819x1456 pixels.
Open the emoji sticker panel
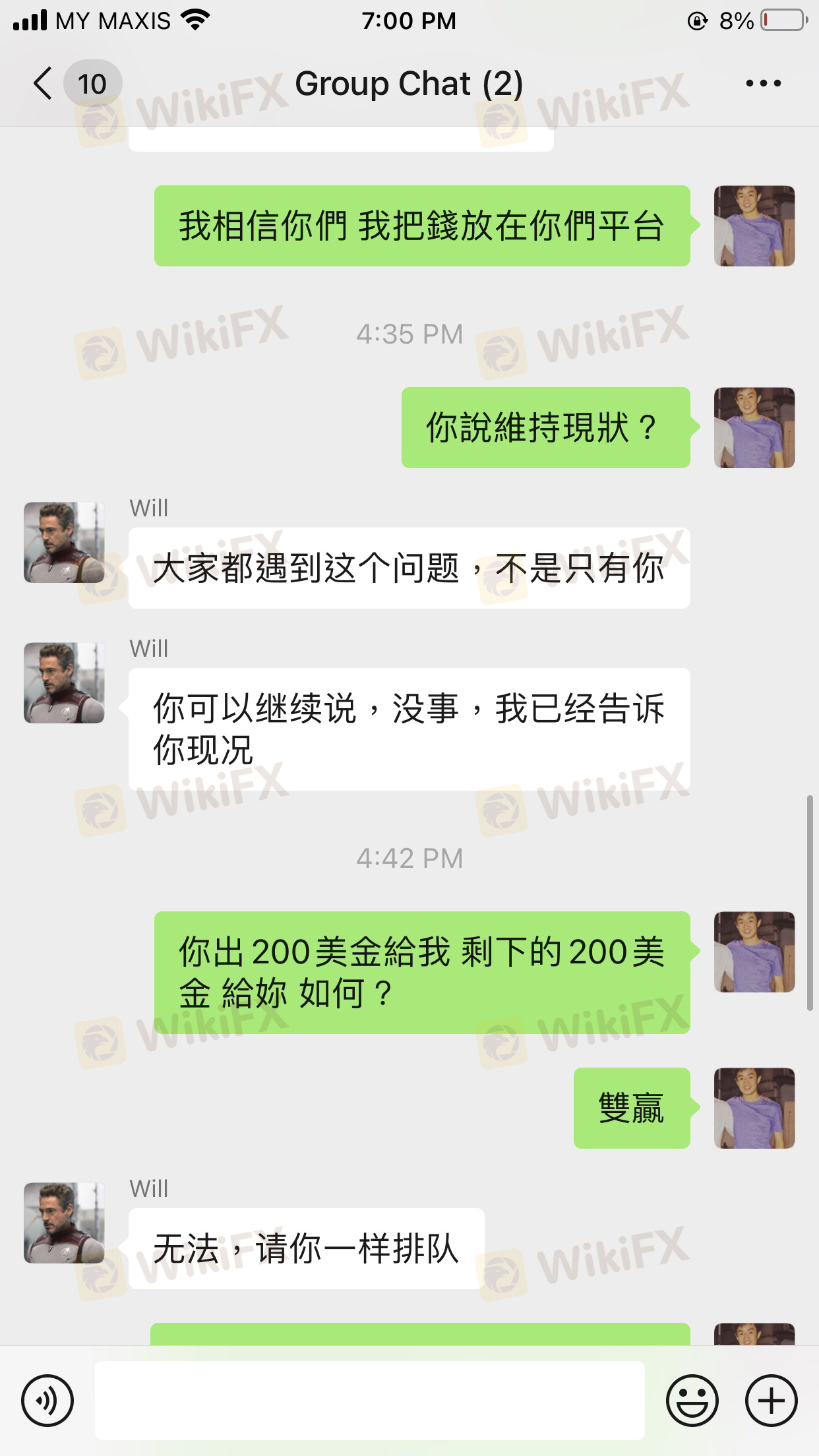tap(692, 1400)
